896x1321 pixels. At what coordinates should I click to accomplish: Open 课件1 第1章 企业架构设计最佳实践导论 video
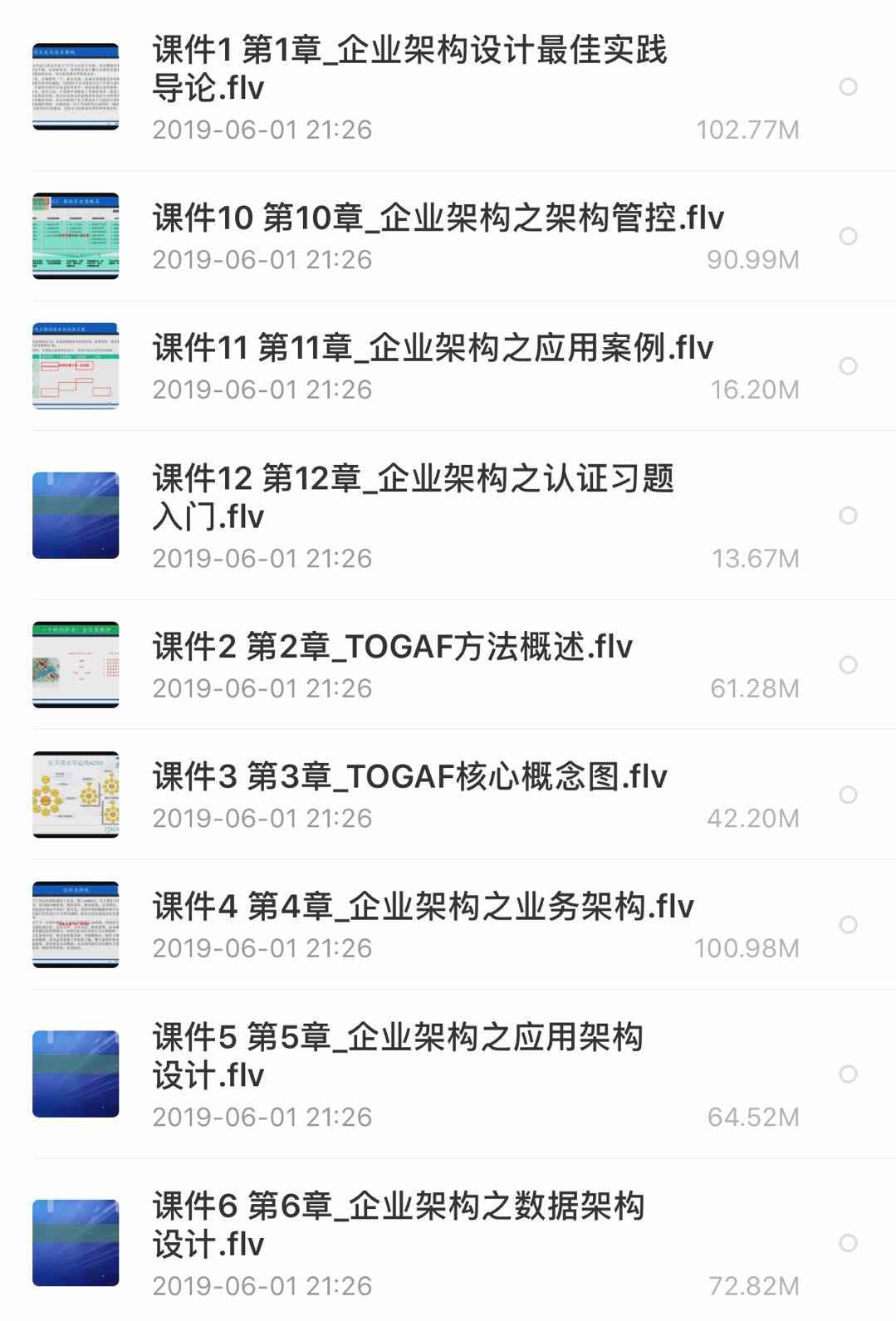click(409, 69)
